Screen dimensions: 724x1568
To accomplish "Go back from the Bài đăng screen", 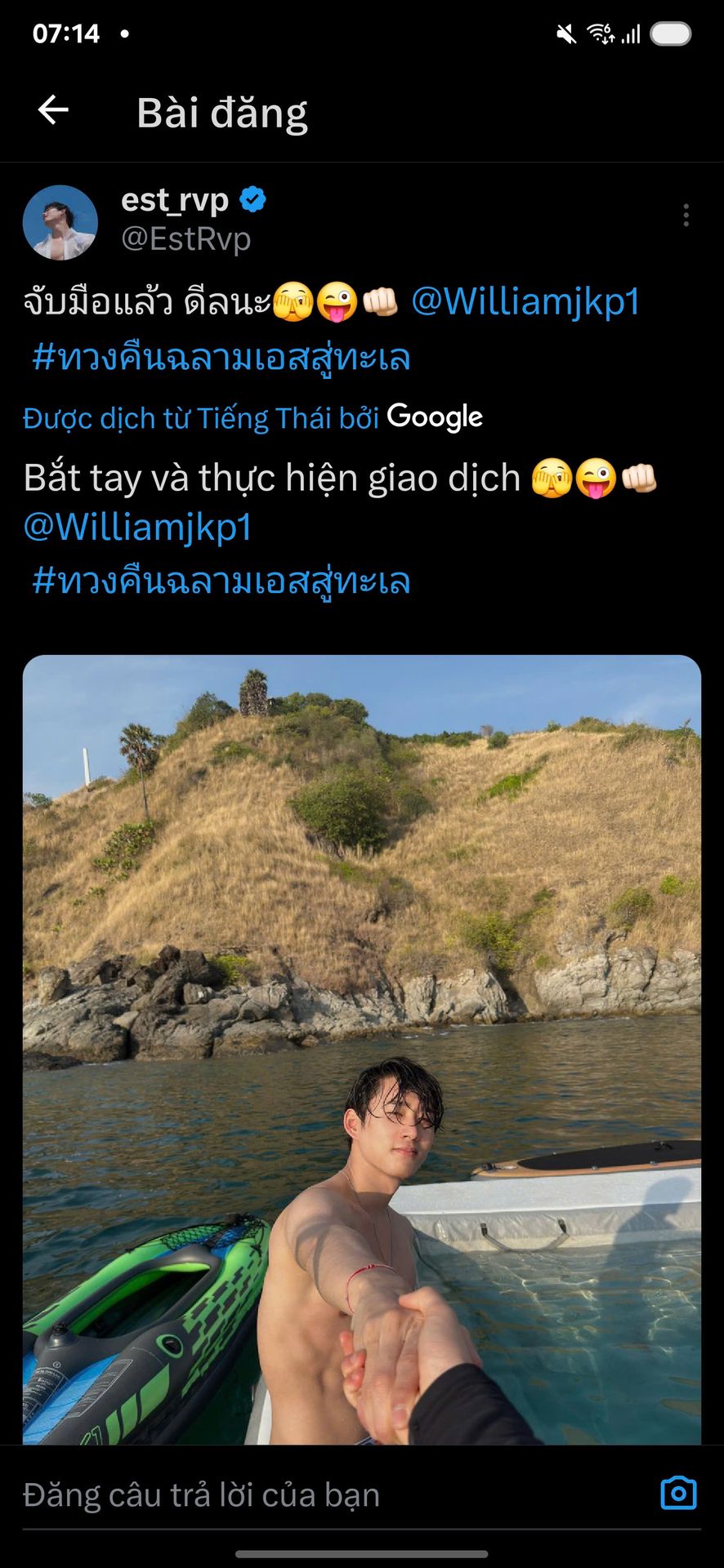I will tap(53, 110).
